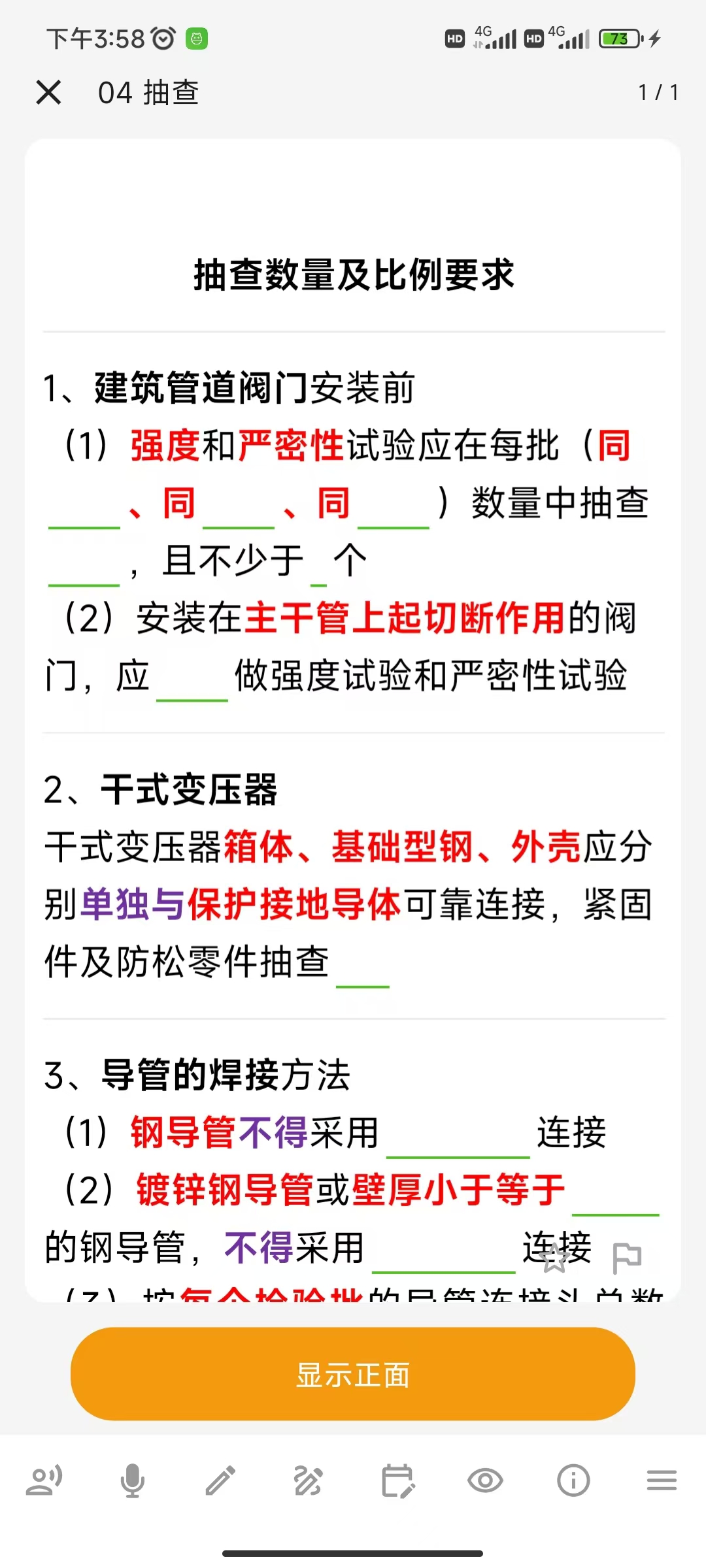The image size is (706, 1568).
Task: Open the three-line menu in bottom toolbar
Action: [662, 1480]
